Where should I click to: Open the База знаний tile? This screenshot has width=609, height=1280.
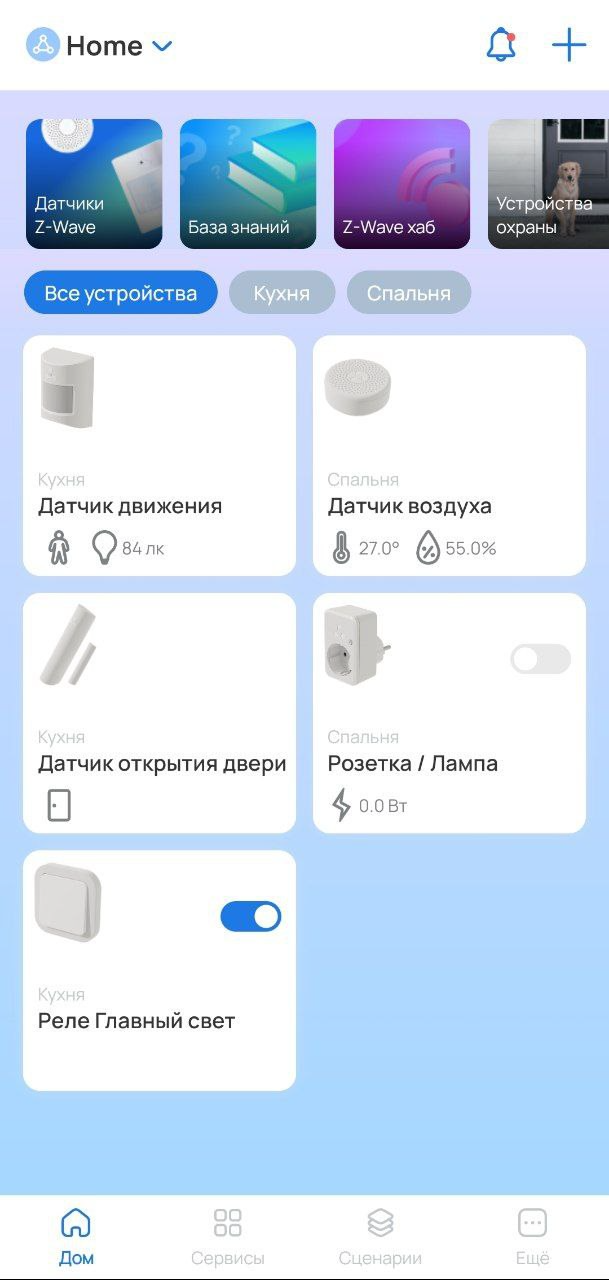click(248, 184)
